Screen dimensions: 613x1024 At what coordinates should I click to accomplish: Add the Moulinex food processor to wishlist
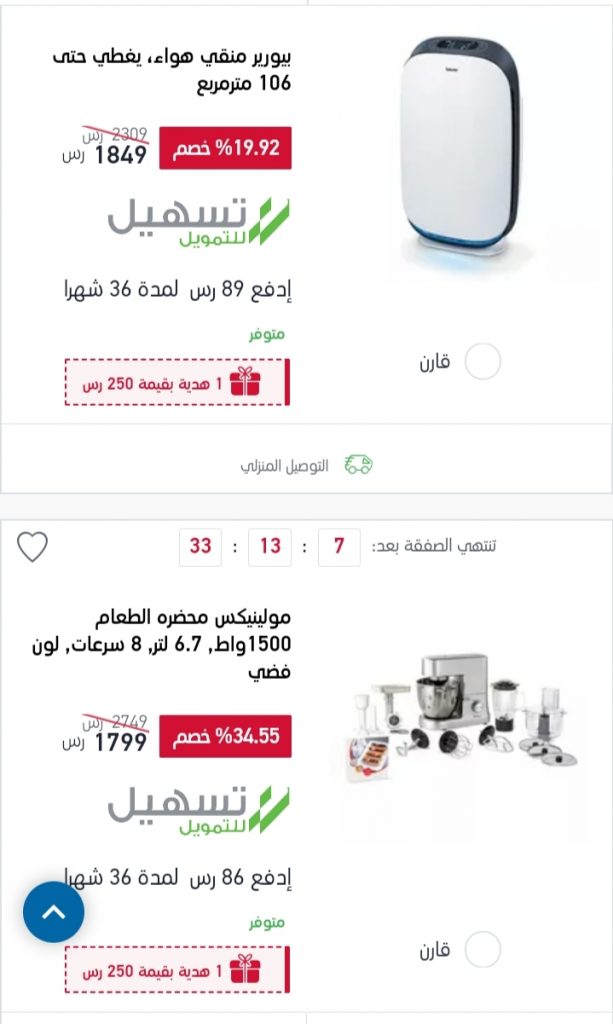pyautogui.click(x=32, y=546)
